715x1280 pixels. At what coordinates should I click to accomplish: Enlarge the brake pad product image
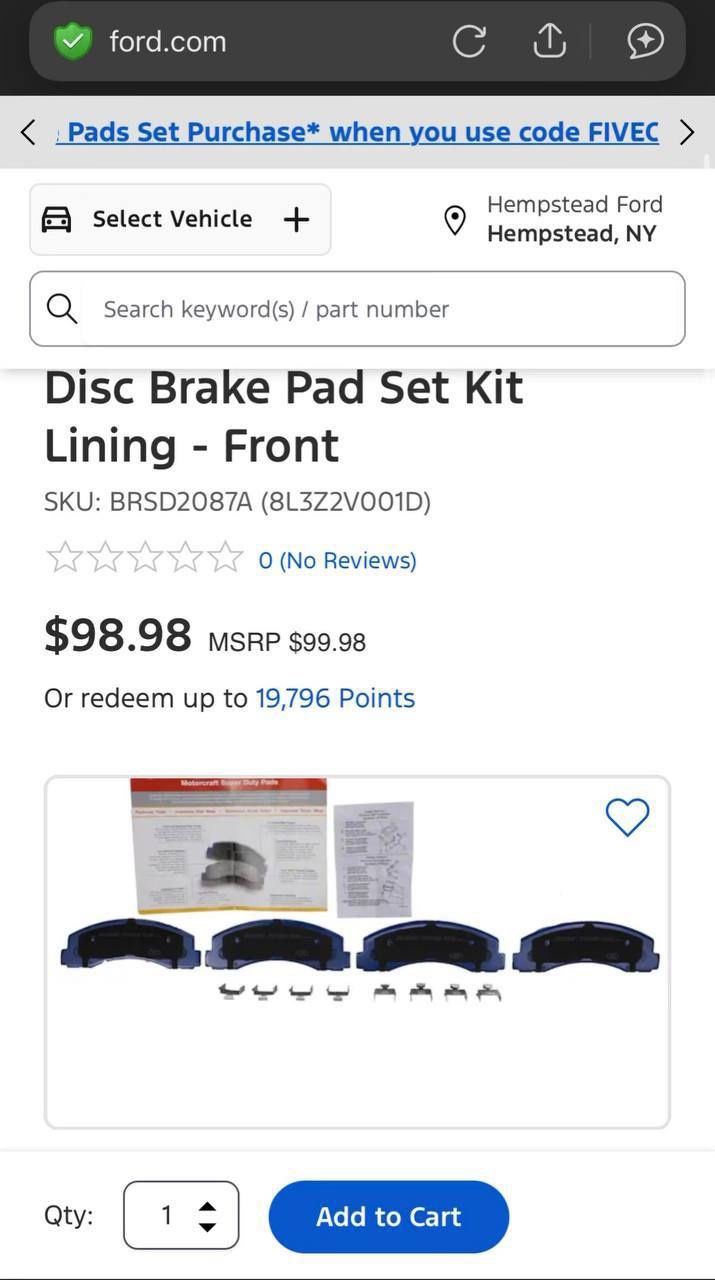click(x=357, y=950)
